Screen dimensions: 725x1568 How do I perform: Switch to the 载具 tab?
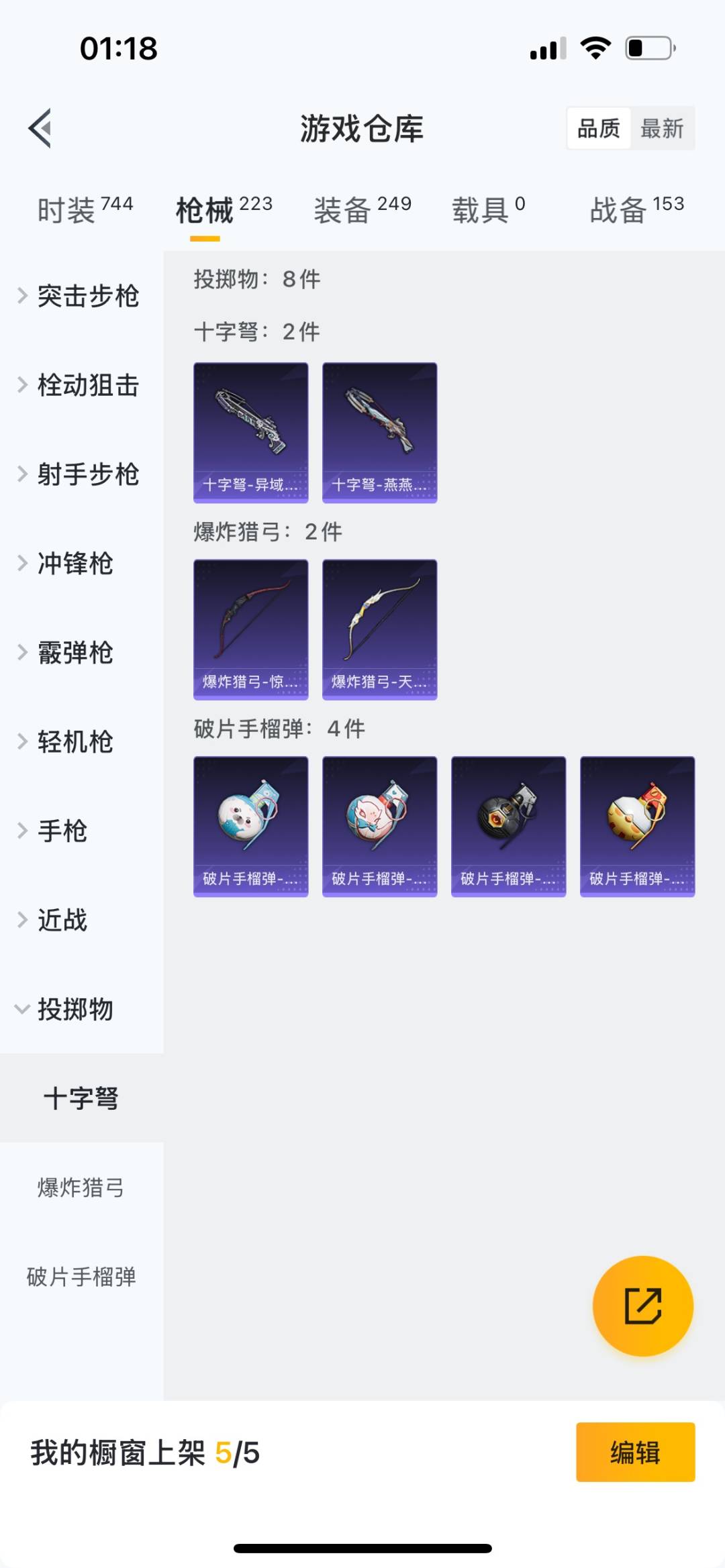[488, 210]
